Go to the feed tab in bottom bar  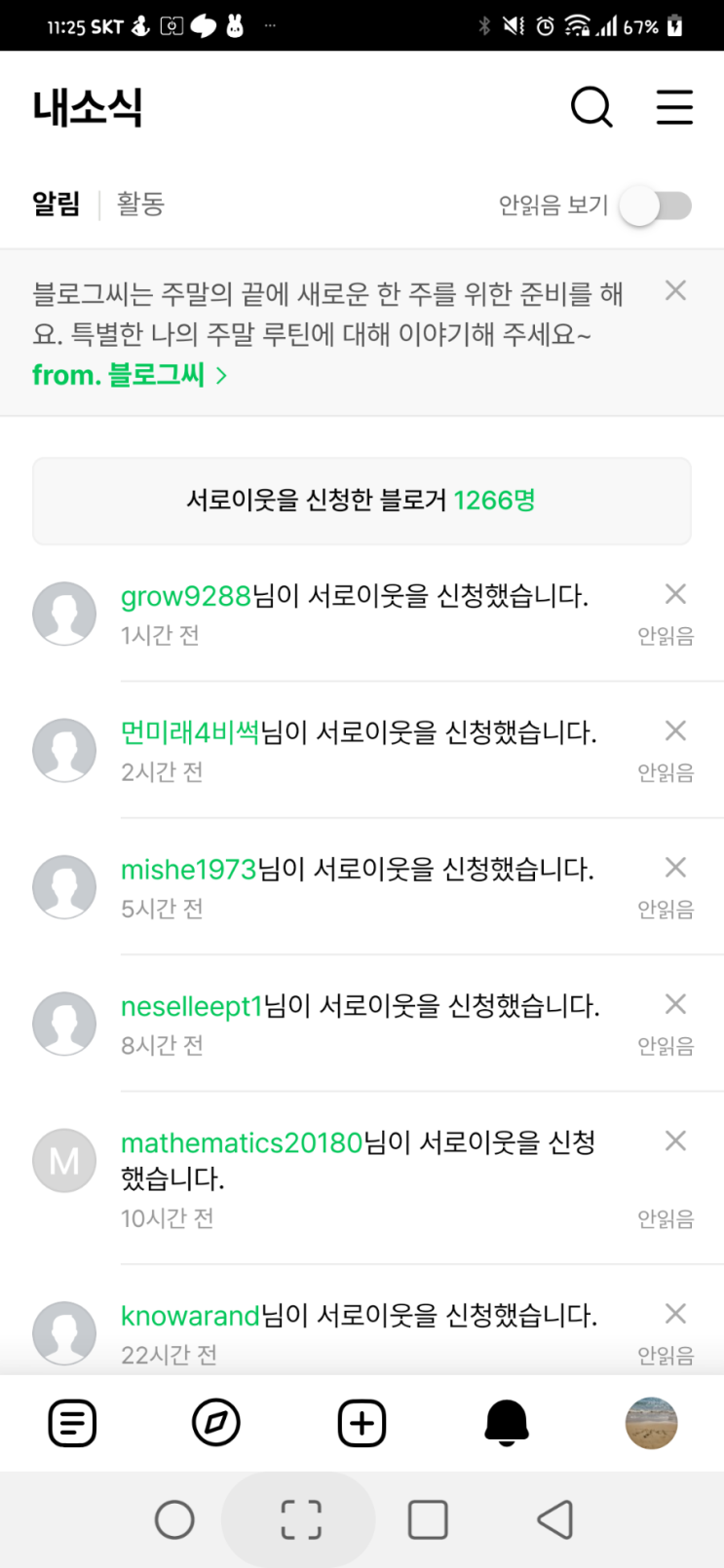coord(72,1423)
